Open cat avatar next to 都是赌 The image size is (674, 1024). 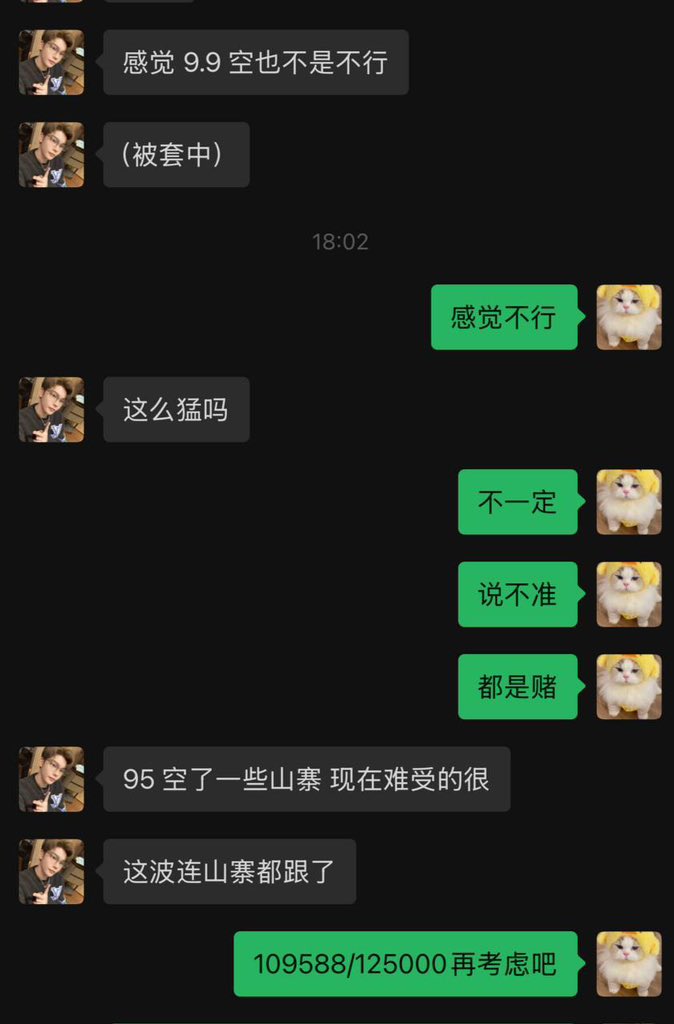coord(629,686)
